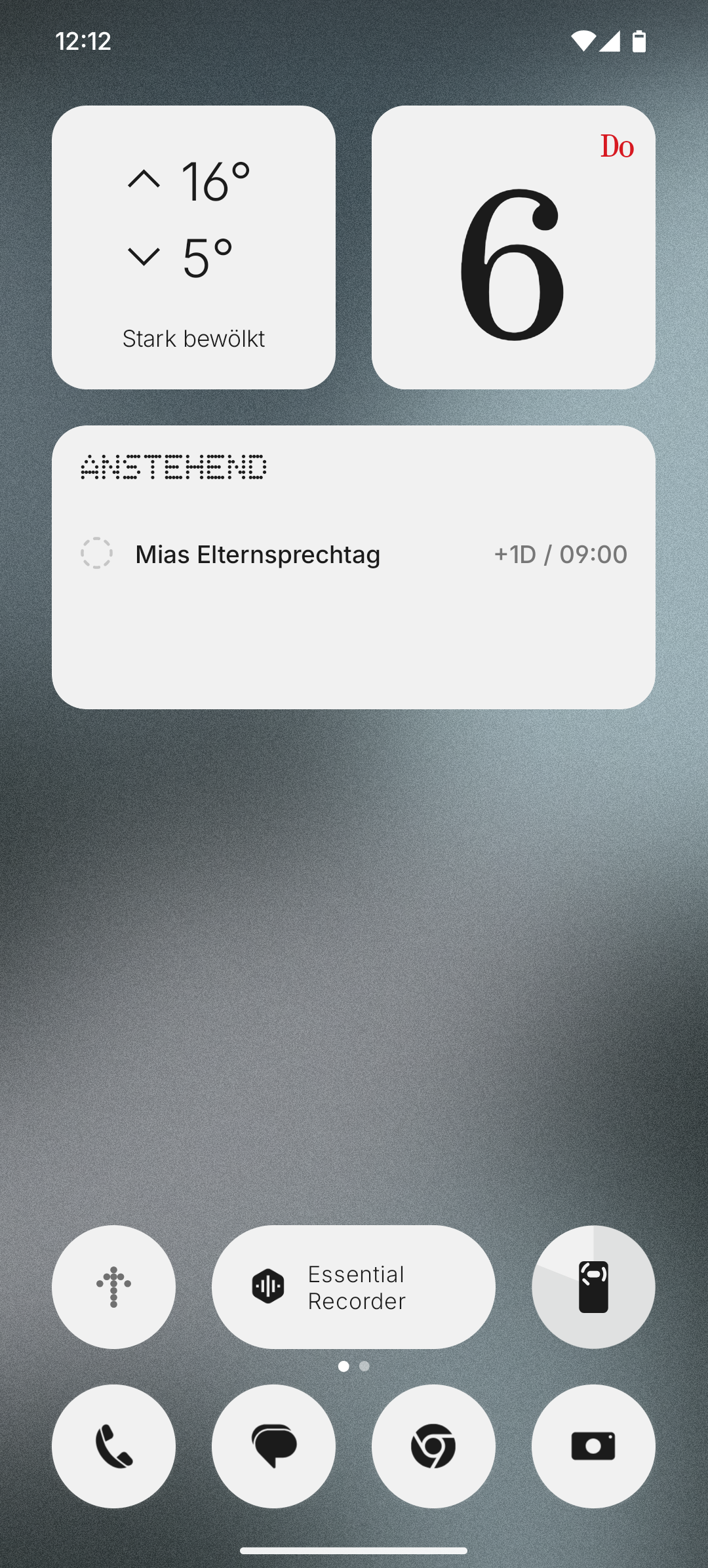Open the Phone dialer app
The height and width of the screenshot is (1568, 708).
113,1446
